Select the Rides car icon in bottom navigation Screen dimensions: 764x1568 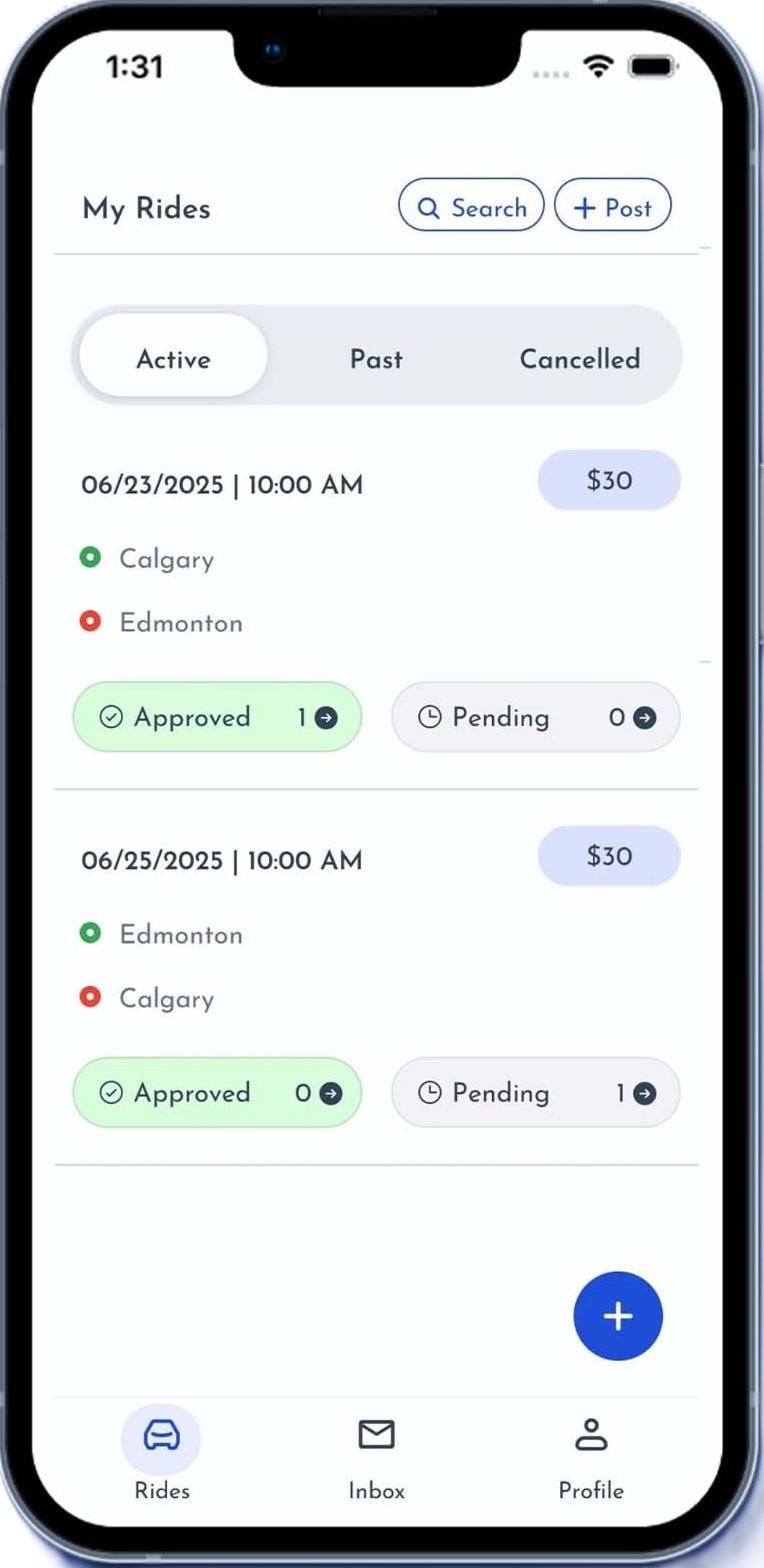pyautogui.click(x=161, y=1434)
